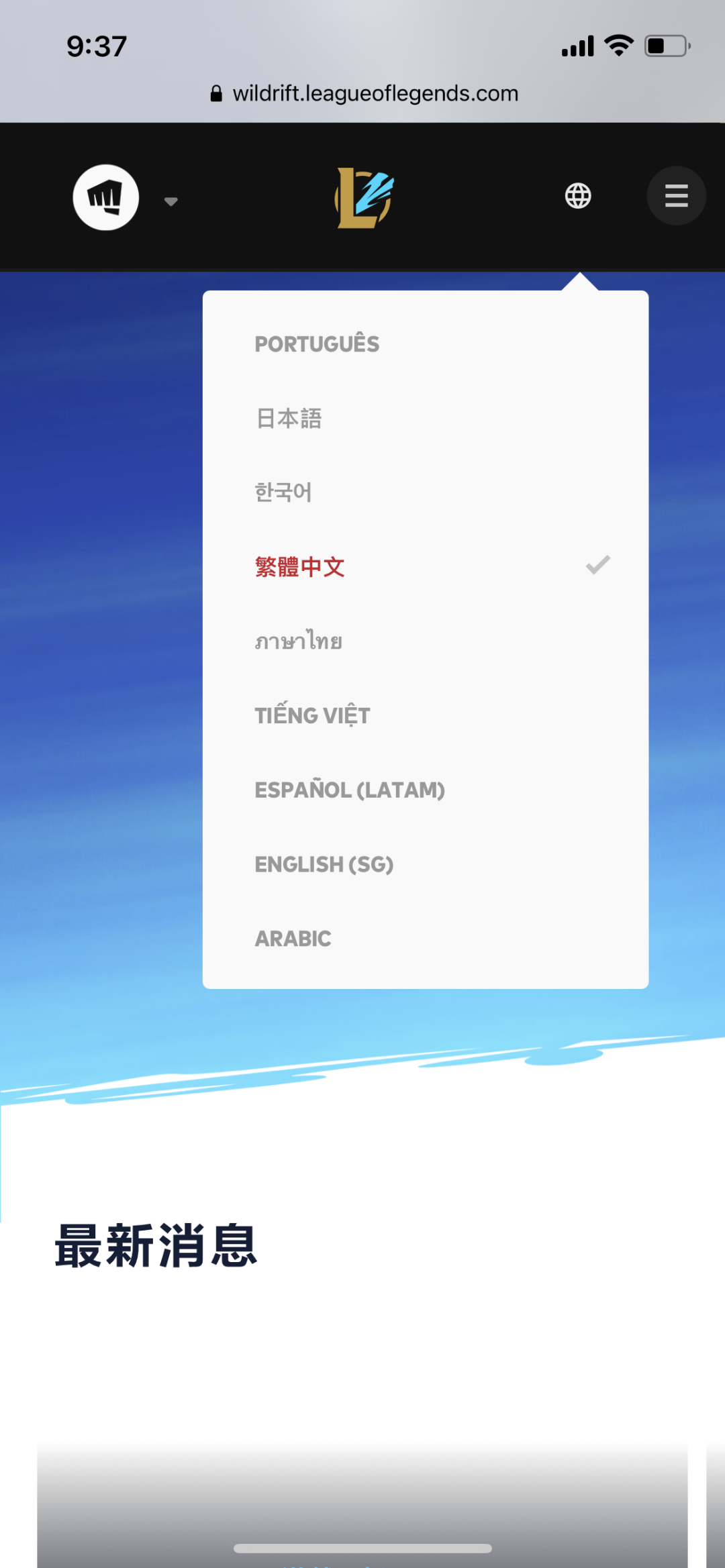Select Português language
This screenshot has width=725, height=1568.
317,344
